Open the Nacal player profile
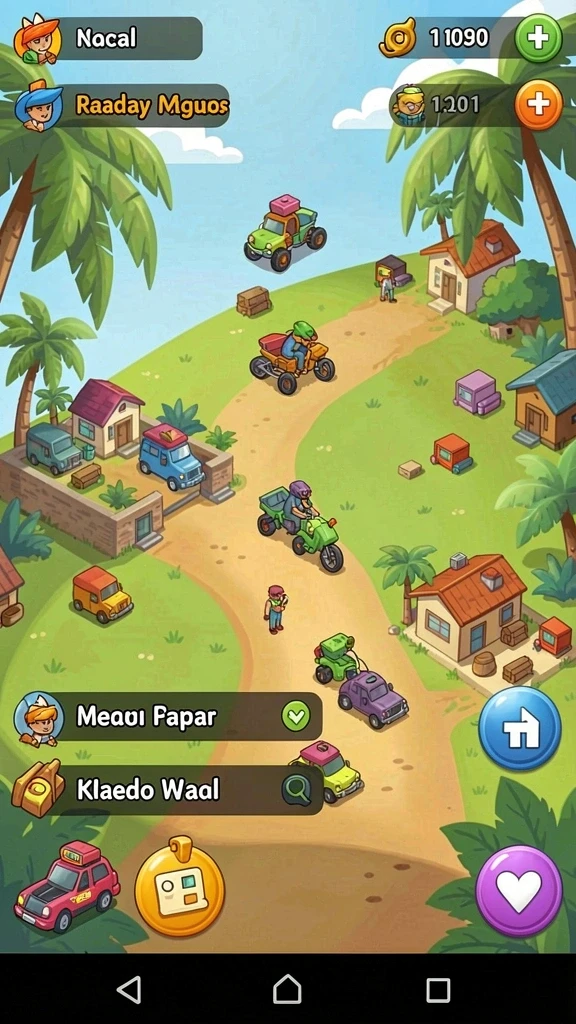The height and width of the screenshot is (1024, 576). 108,39
